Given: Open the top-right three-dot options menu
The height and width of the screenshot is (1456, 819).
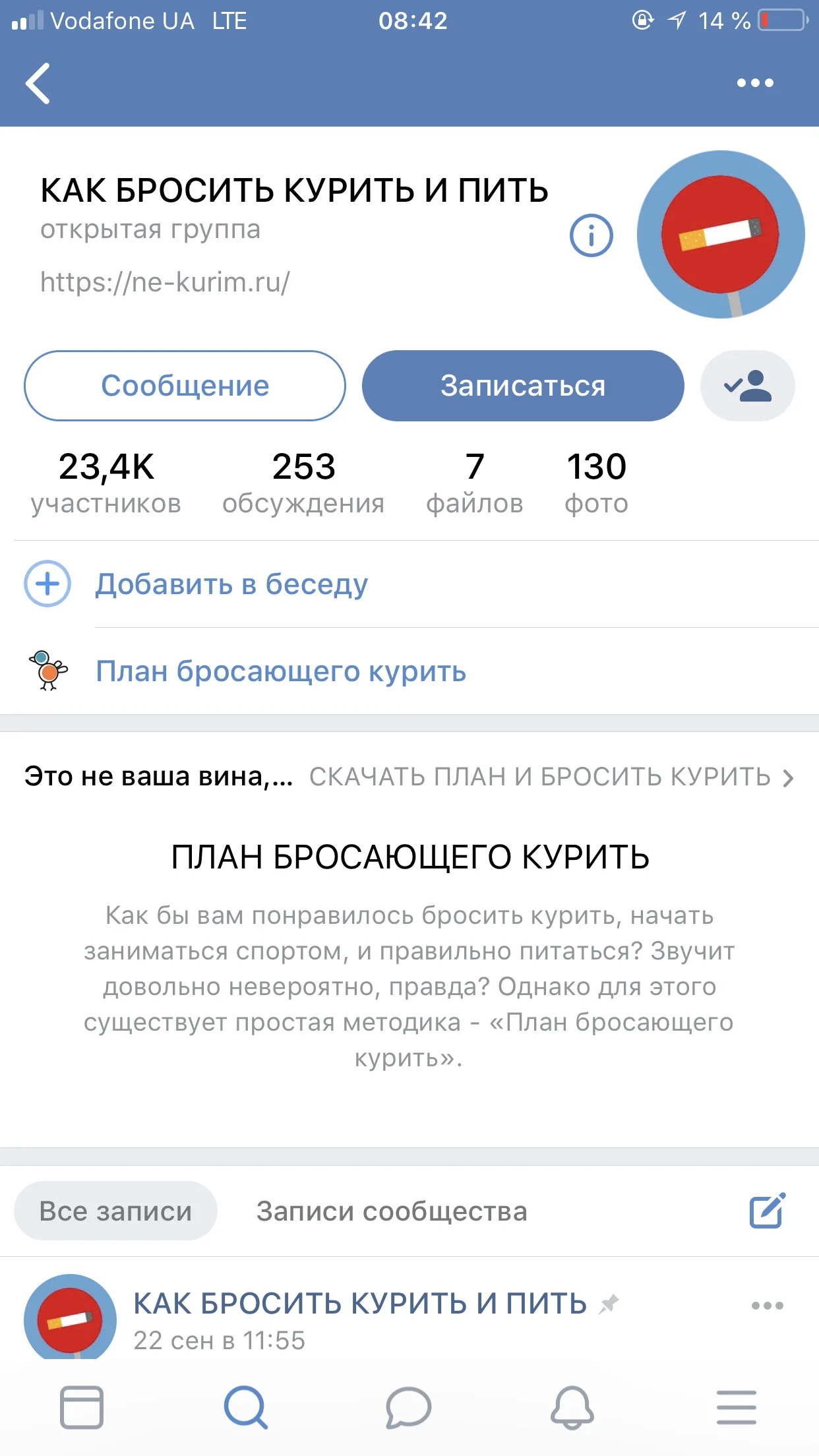Looking at the screenshot, I should pyautogui.click(x=756, y=82).
